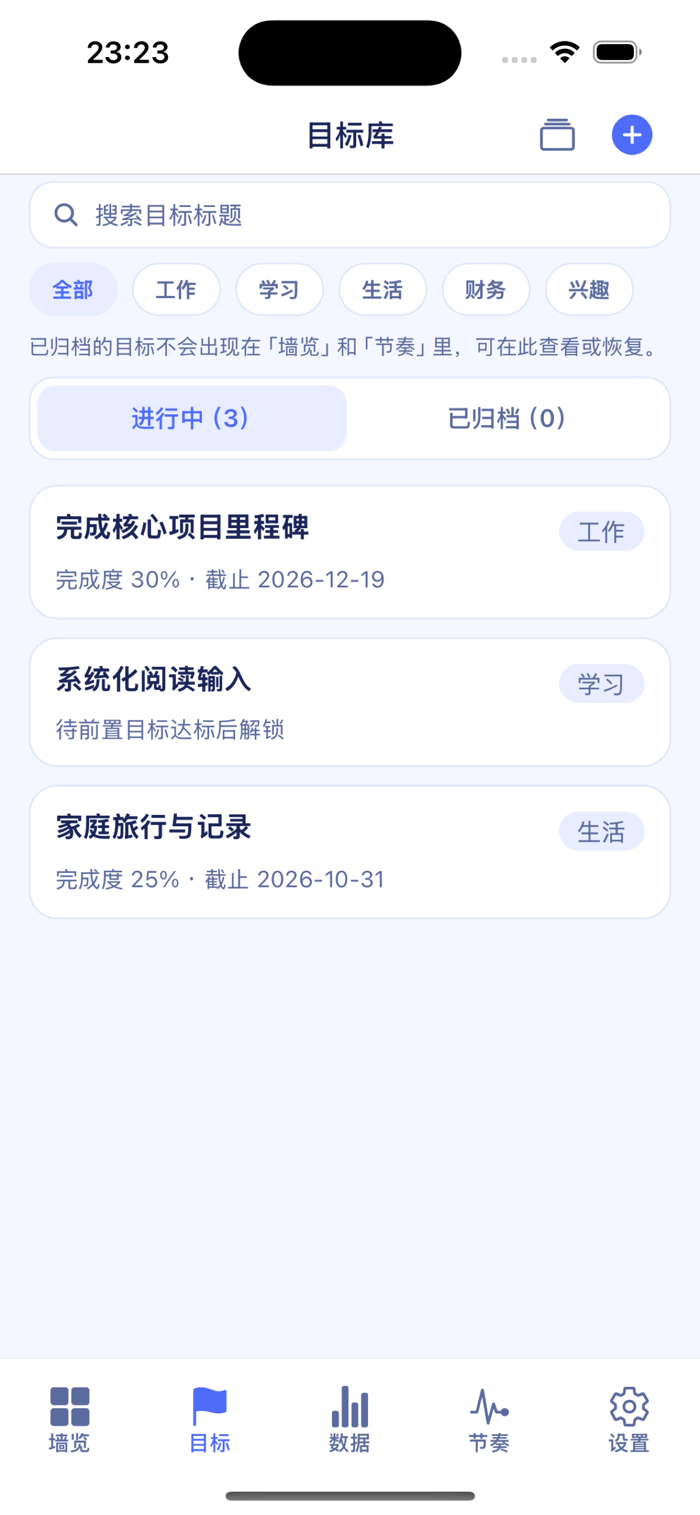Switch to the 数据 tab
Screen dimensions: 700x1515
coord(350,1420)
